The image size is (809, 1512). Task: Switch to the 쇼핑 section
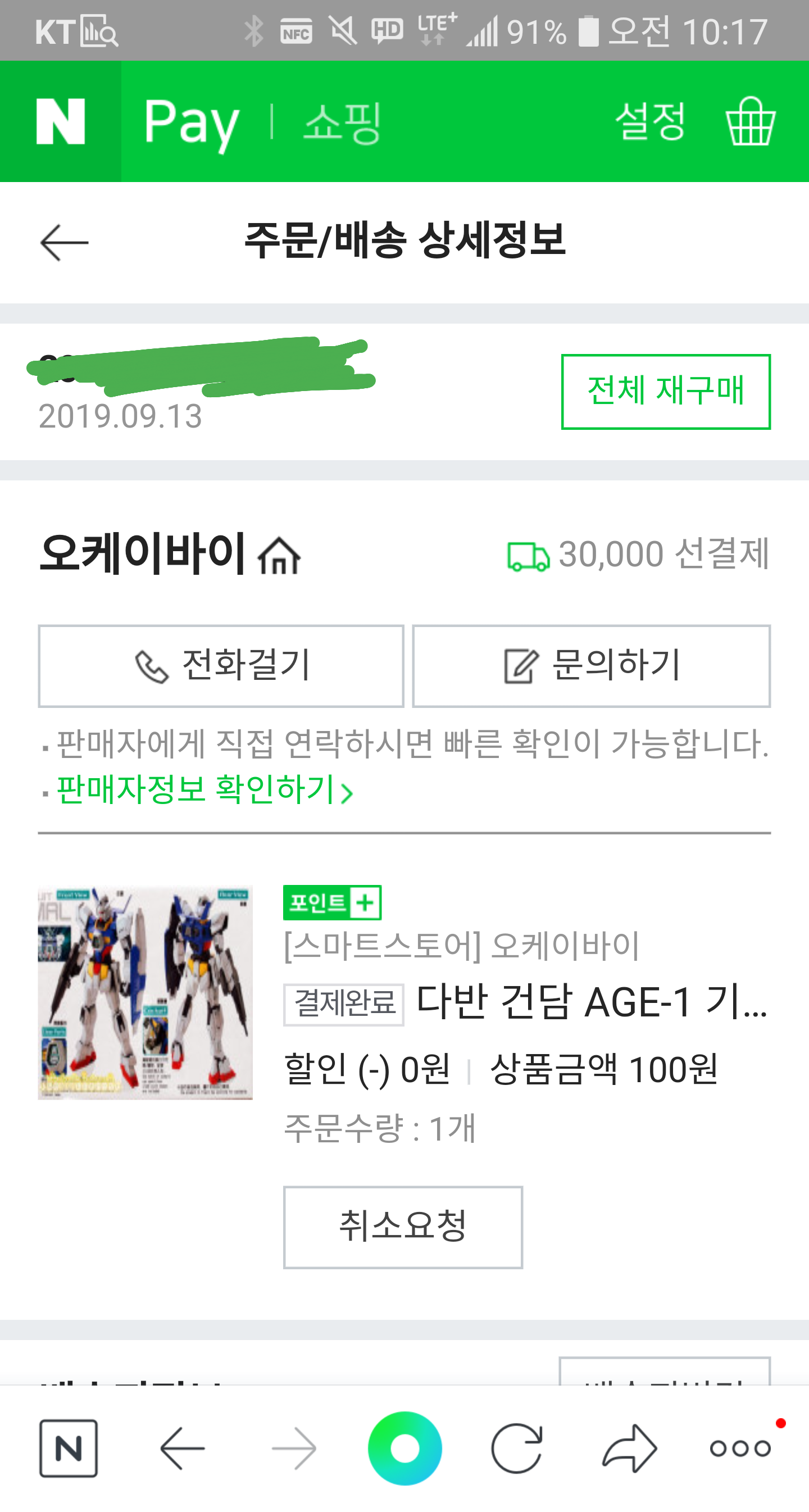click(342, 122)
